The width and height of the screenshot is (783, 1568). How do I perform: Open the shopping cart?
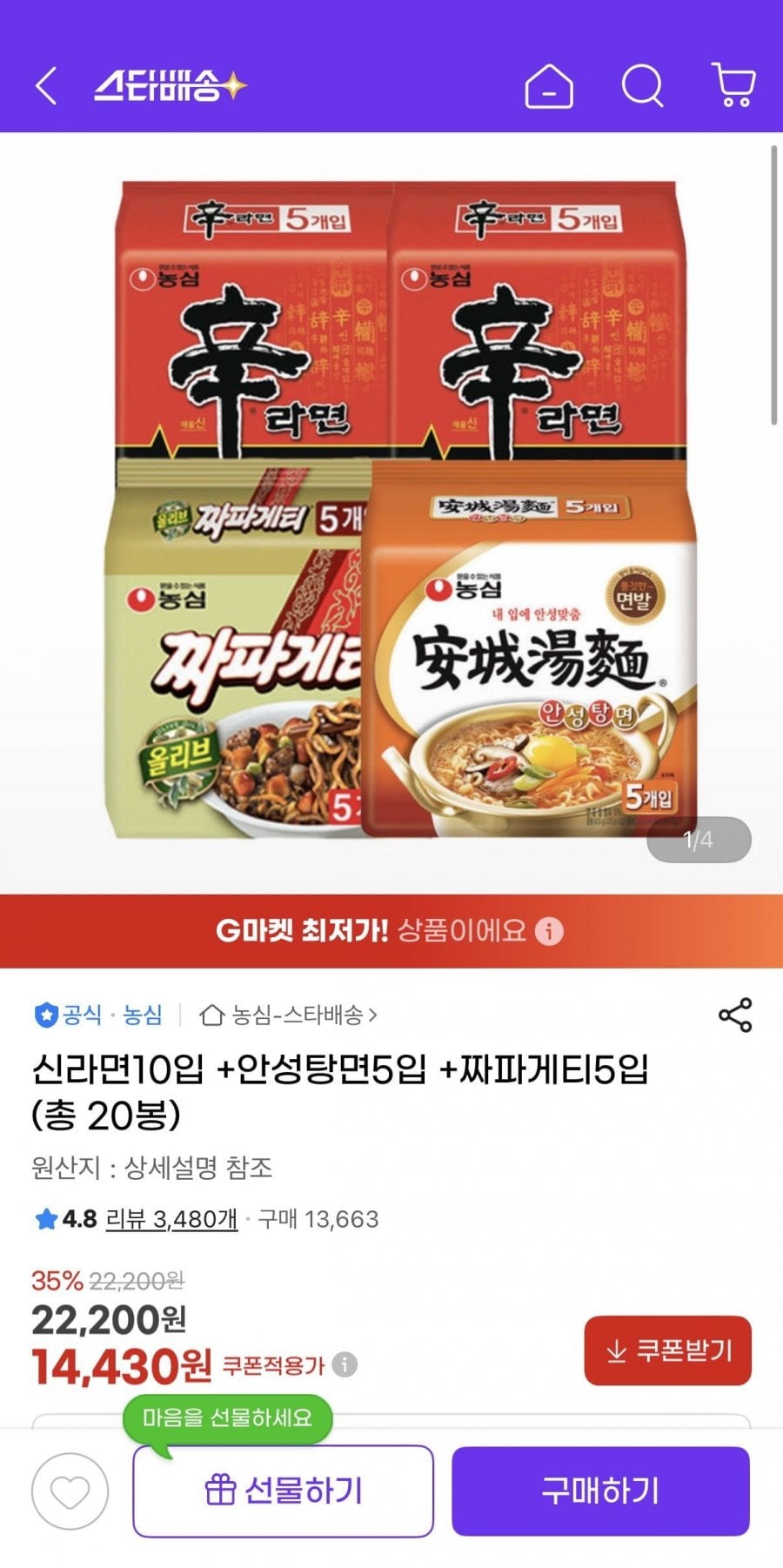click(x=733, y=85)
